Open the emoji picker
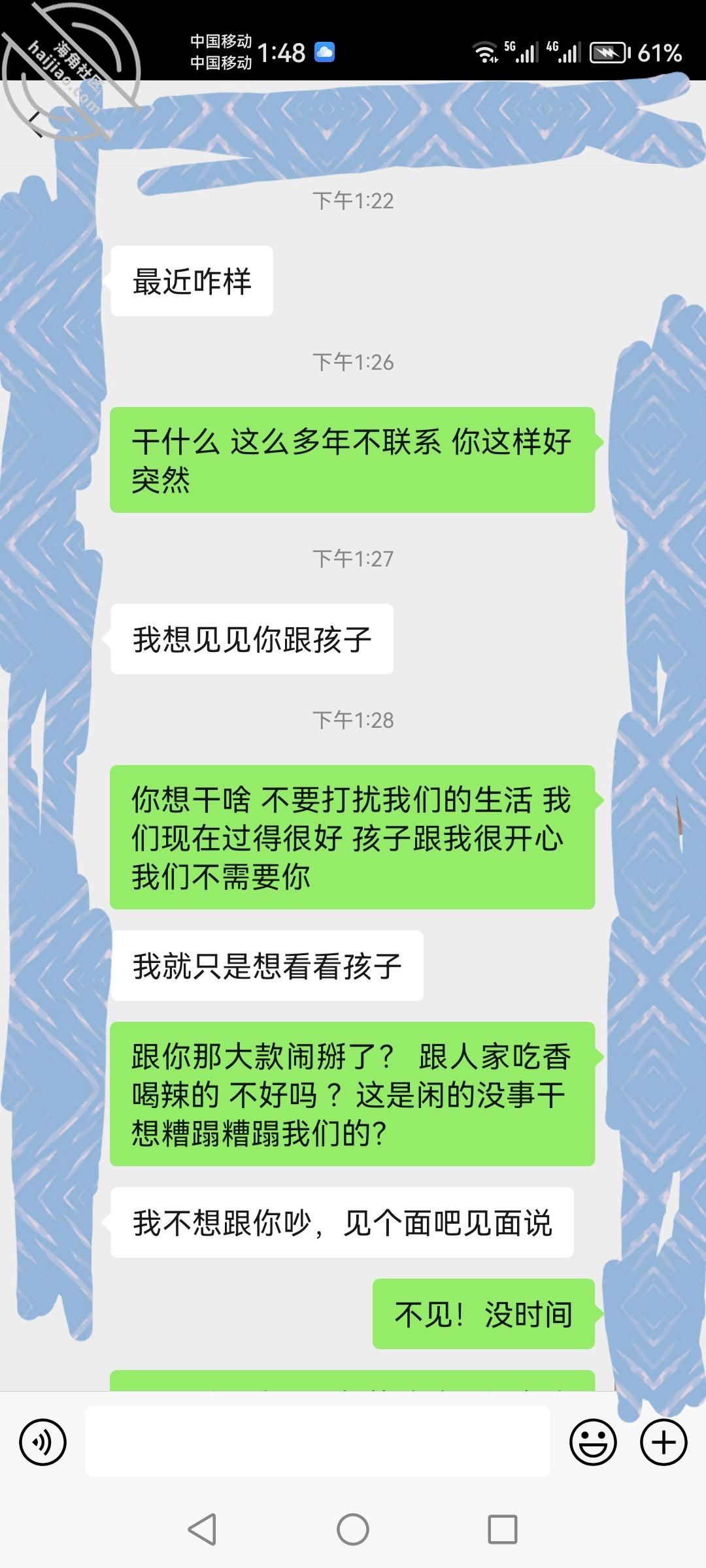The image size is (706, 1568). point(593,1442)
